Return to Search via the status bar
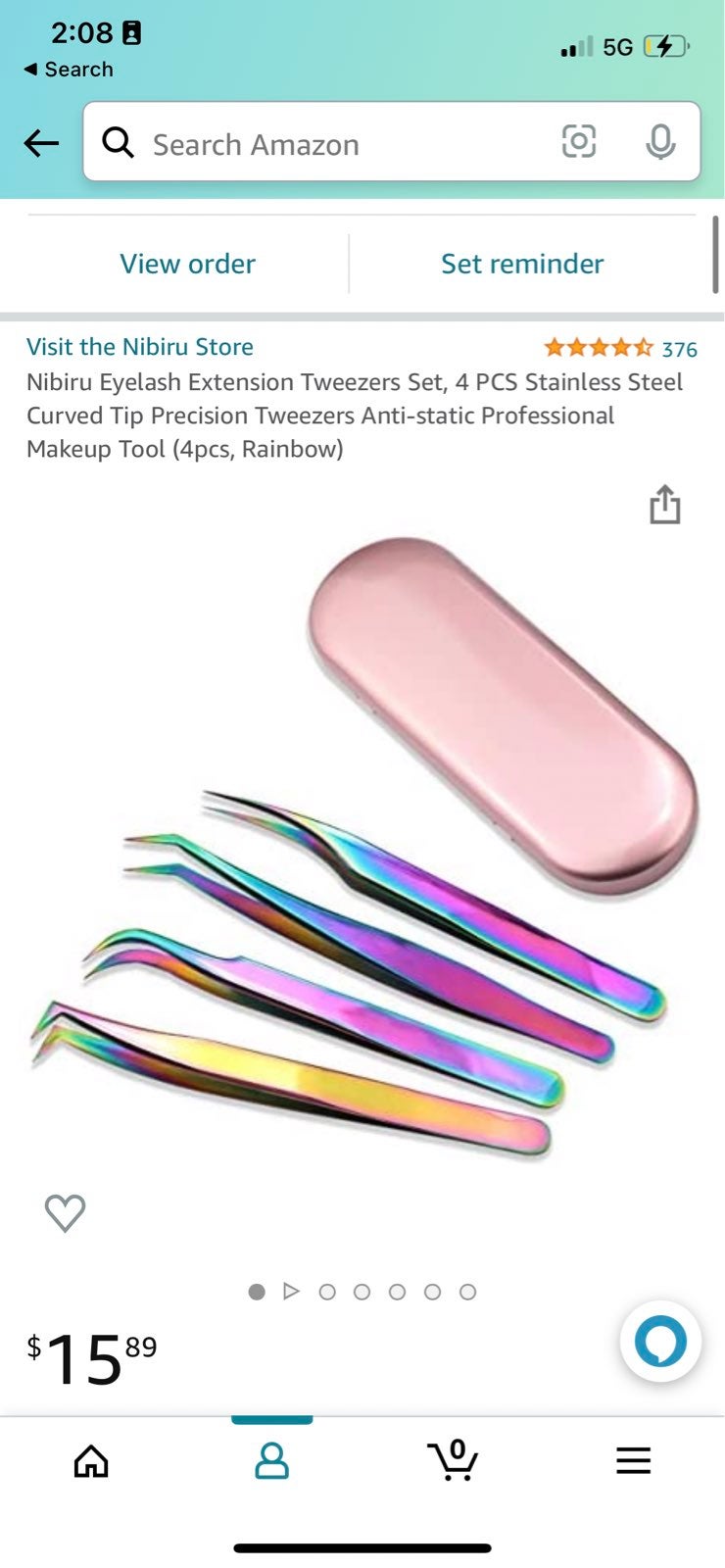Viewport: 725px width, 1568px height. 69,70
